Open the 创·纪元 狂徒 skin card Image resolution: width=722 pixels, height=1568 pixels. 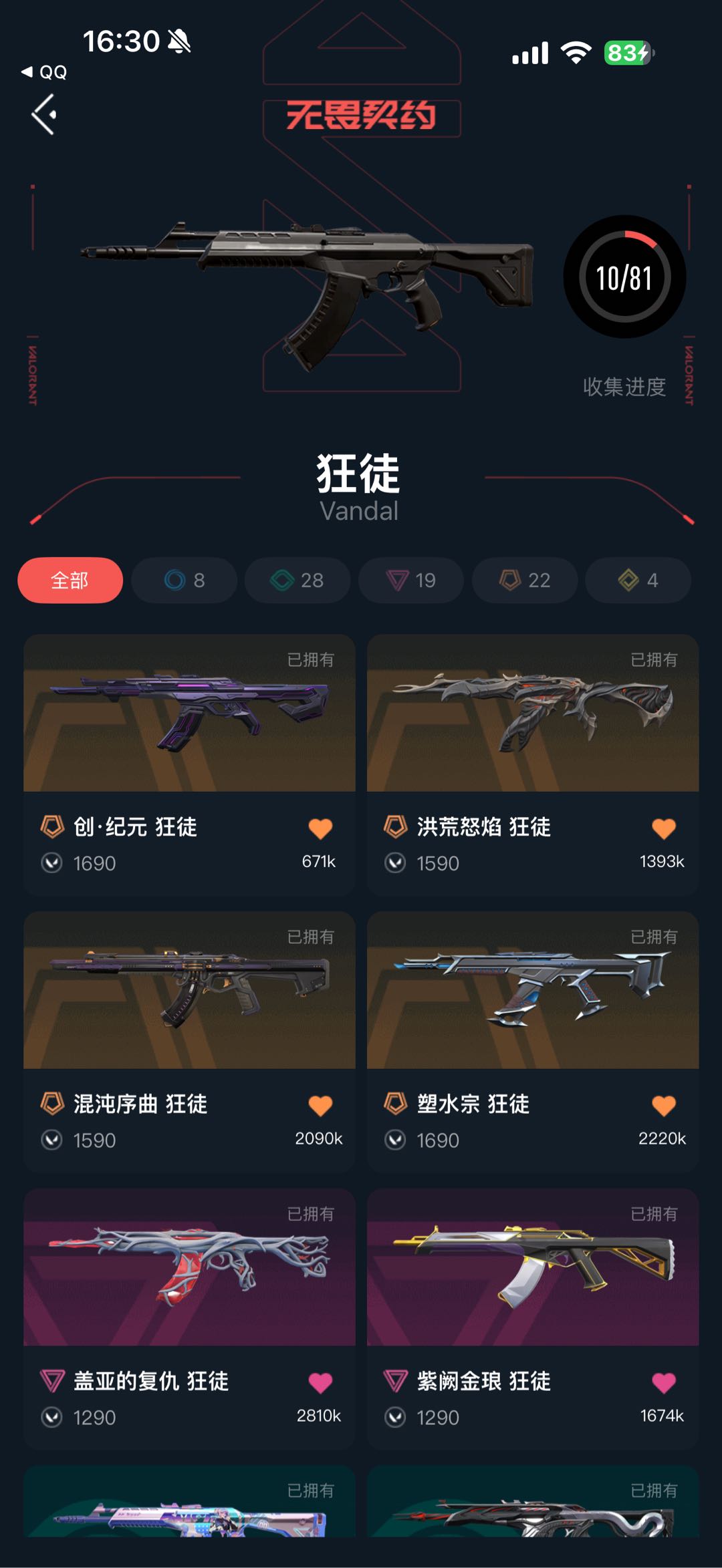pyautogui.click(x=189, y=765)
